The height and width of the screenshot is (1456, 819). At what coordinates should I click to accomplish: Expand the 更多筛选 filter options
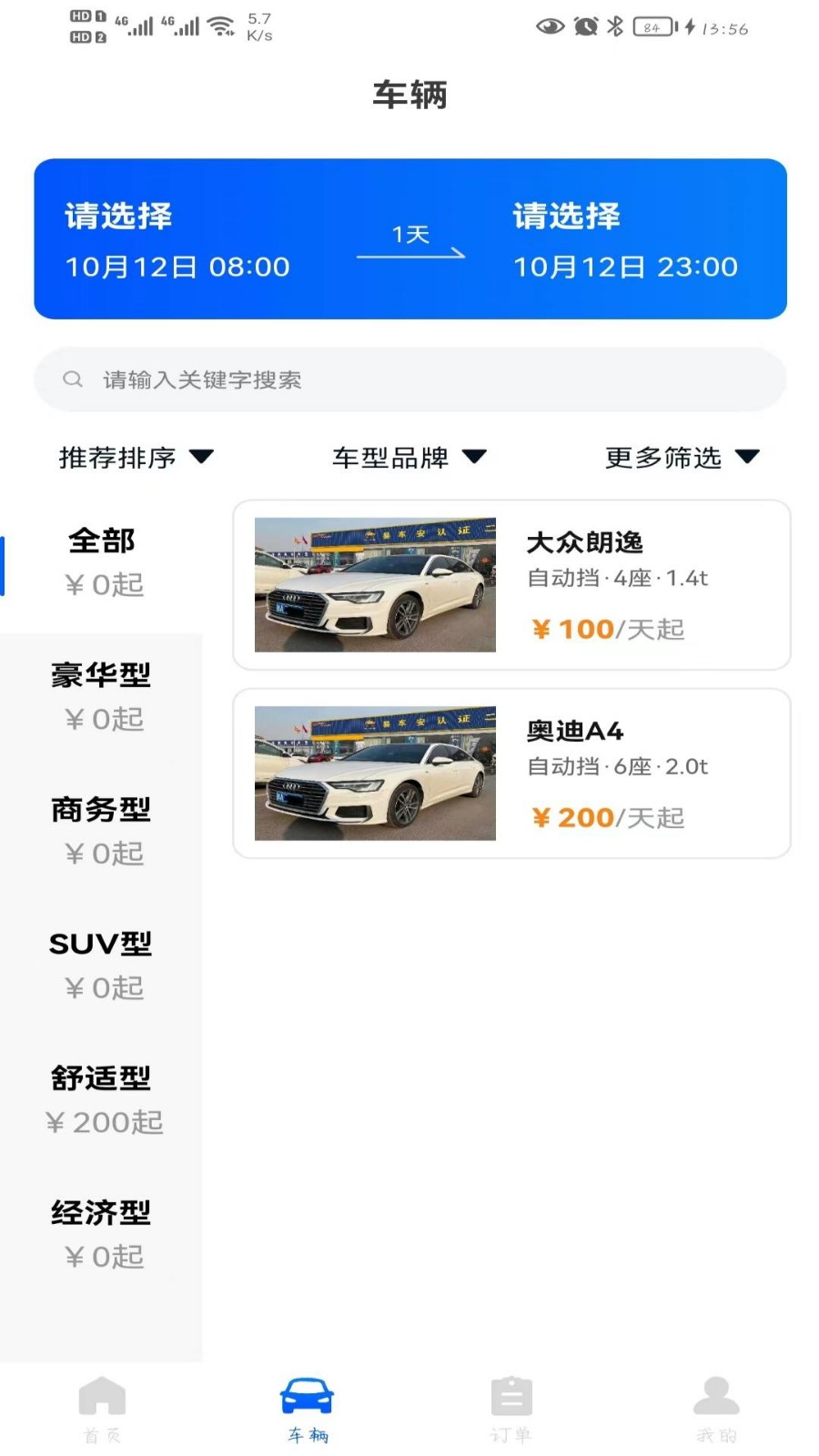click(x=682, y=457)
